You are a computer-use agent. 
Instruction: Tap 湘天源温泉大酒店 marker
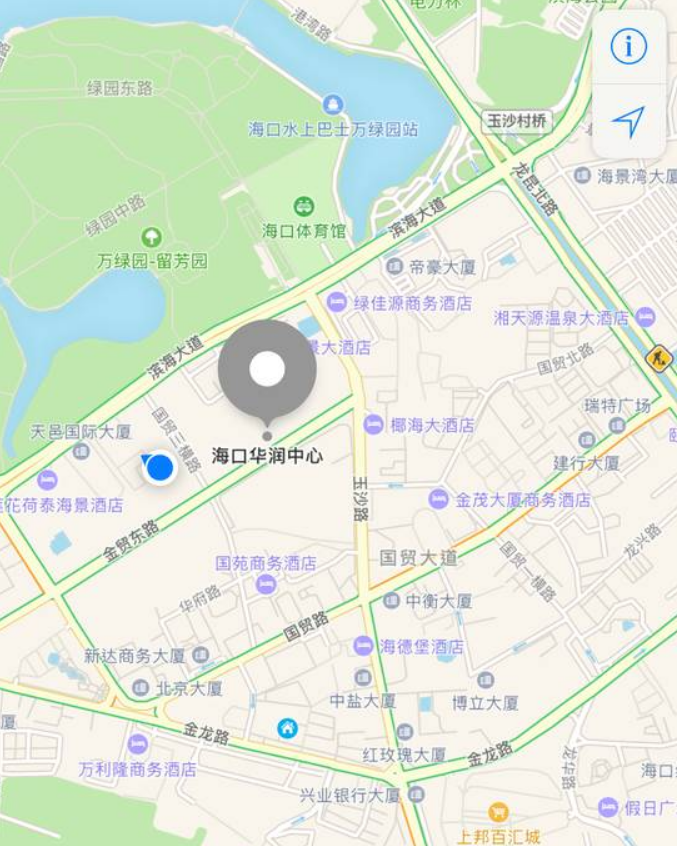click(x=646, y=318)
